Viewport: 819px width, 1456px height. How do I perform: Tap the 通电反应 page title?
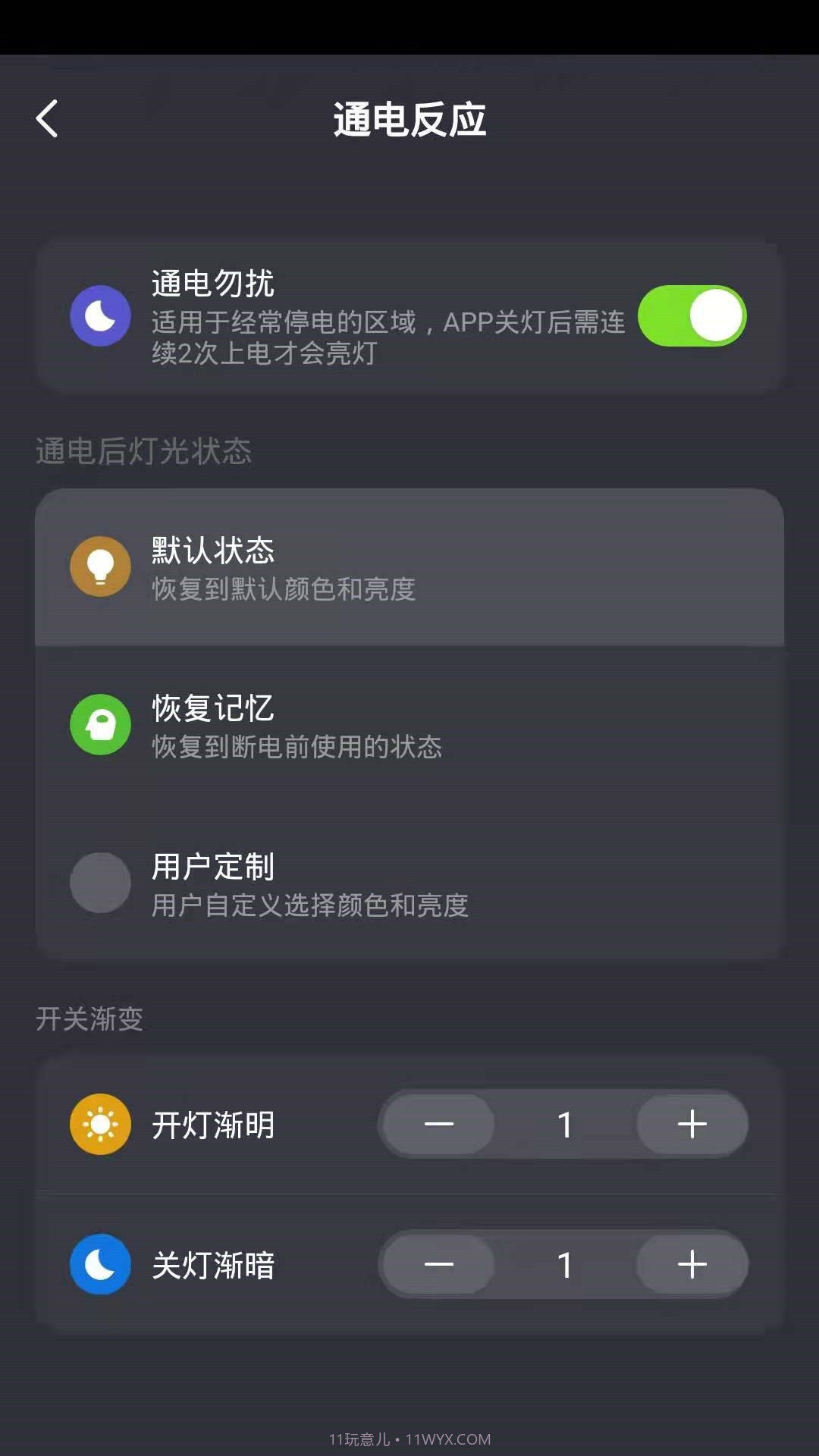(409, 120)
